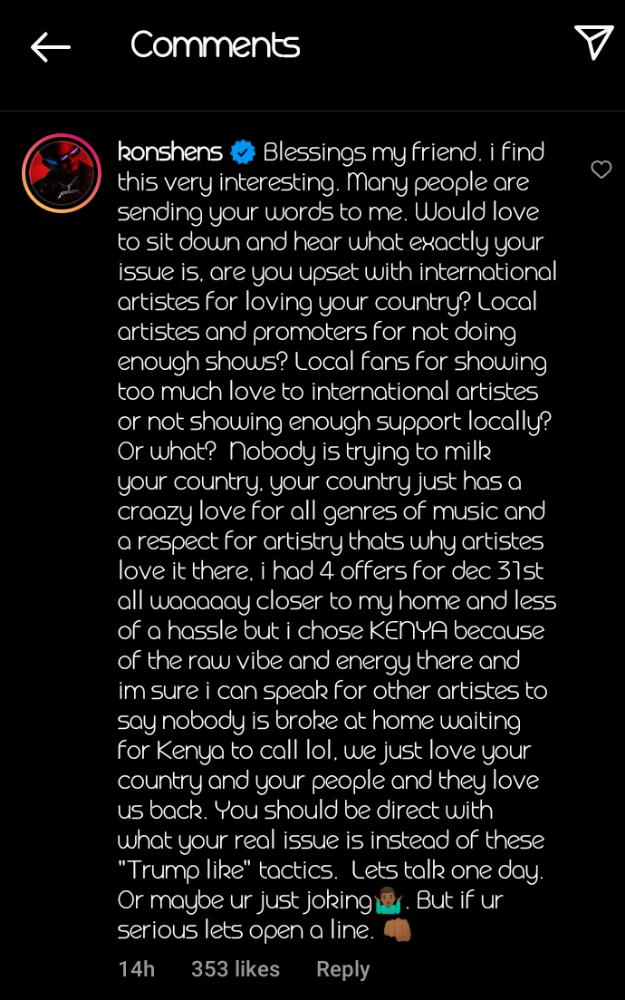
Task: Go back from the Comments screen
Action: 50,47
